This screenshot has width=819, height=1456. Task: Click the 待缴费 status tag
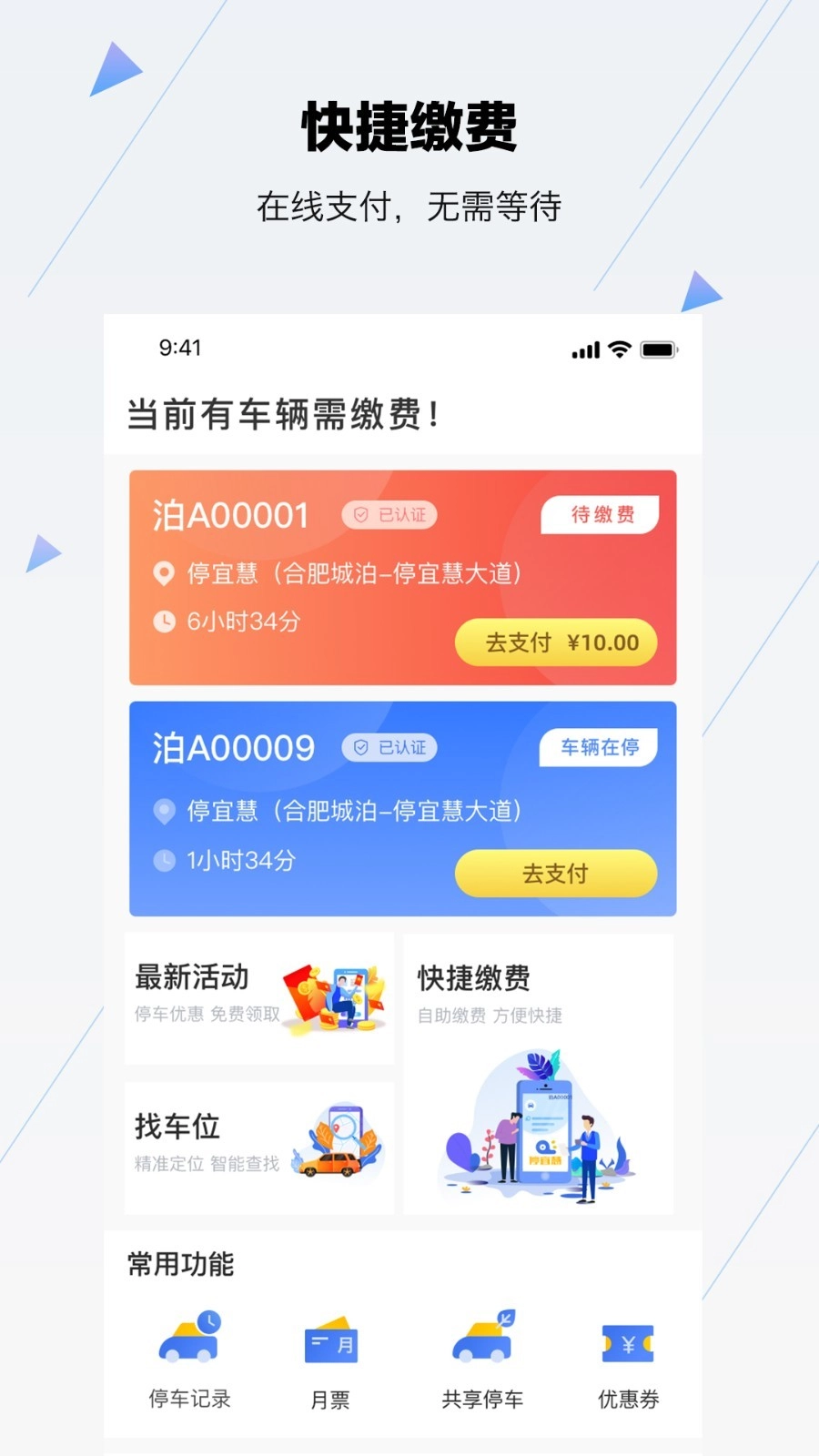(x=602, y=514)
